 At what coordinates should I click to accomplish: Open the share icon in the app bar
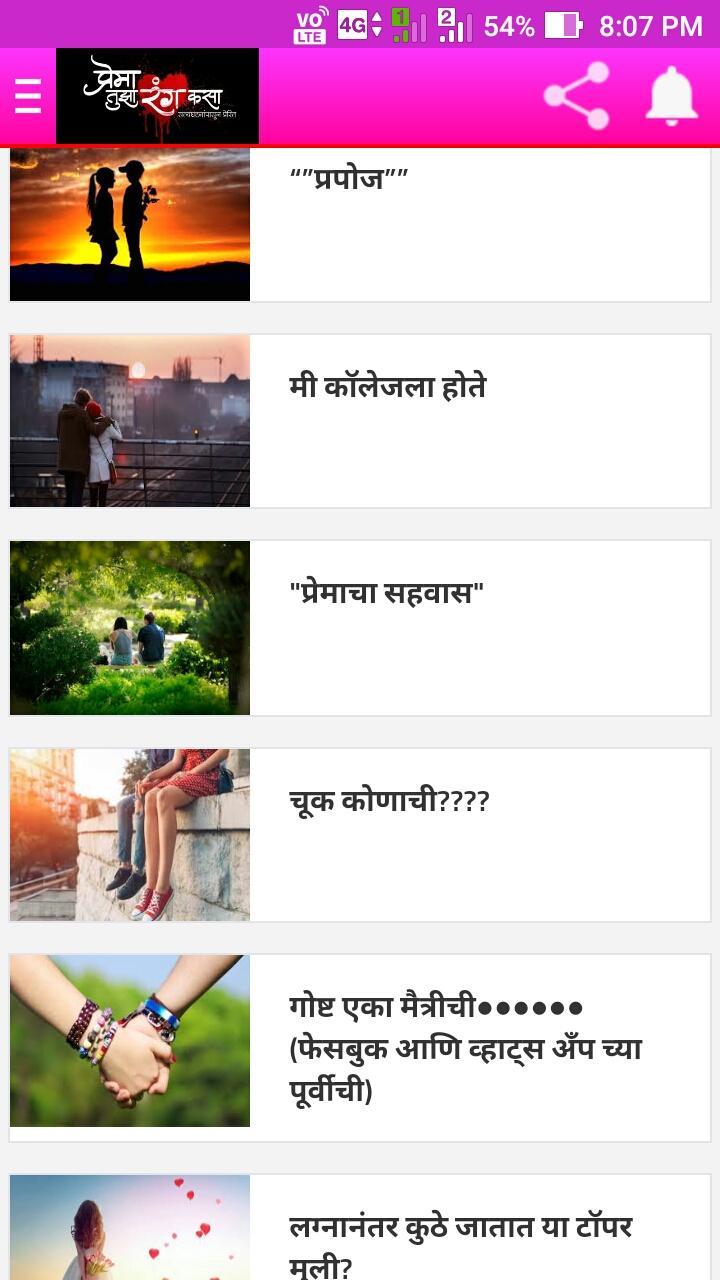tap(577, 96)
